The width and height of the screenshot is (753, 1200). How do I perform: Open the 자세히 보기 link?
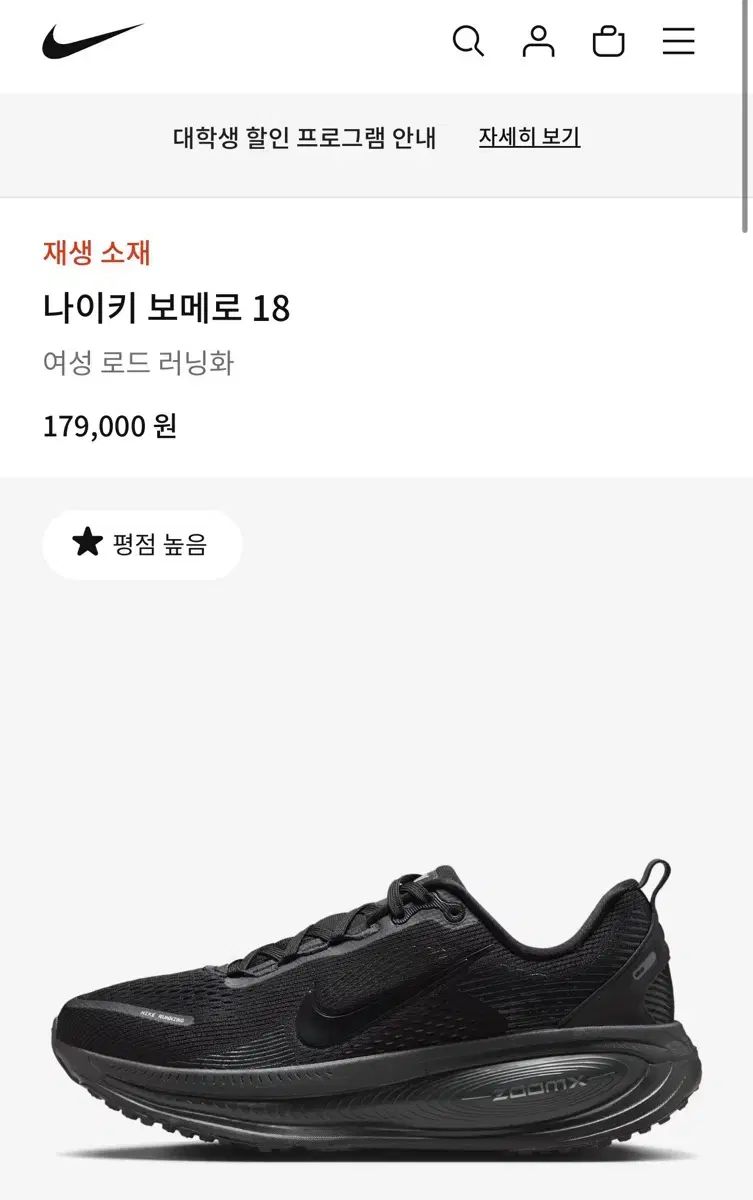click(529, 140)
